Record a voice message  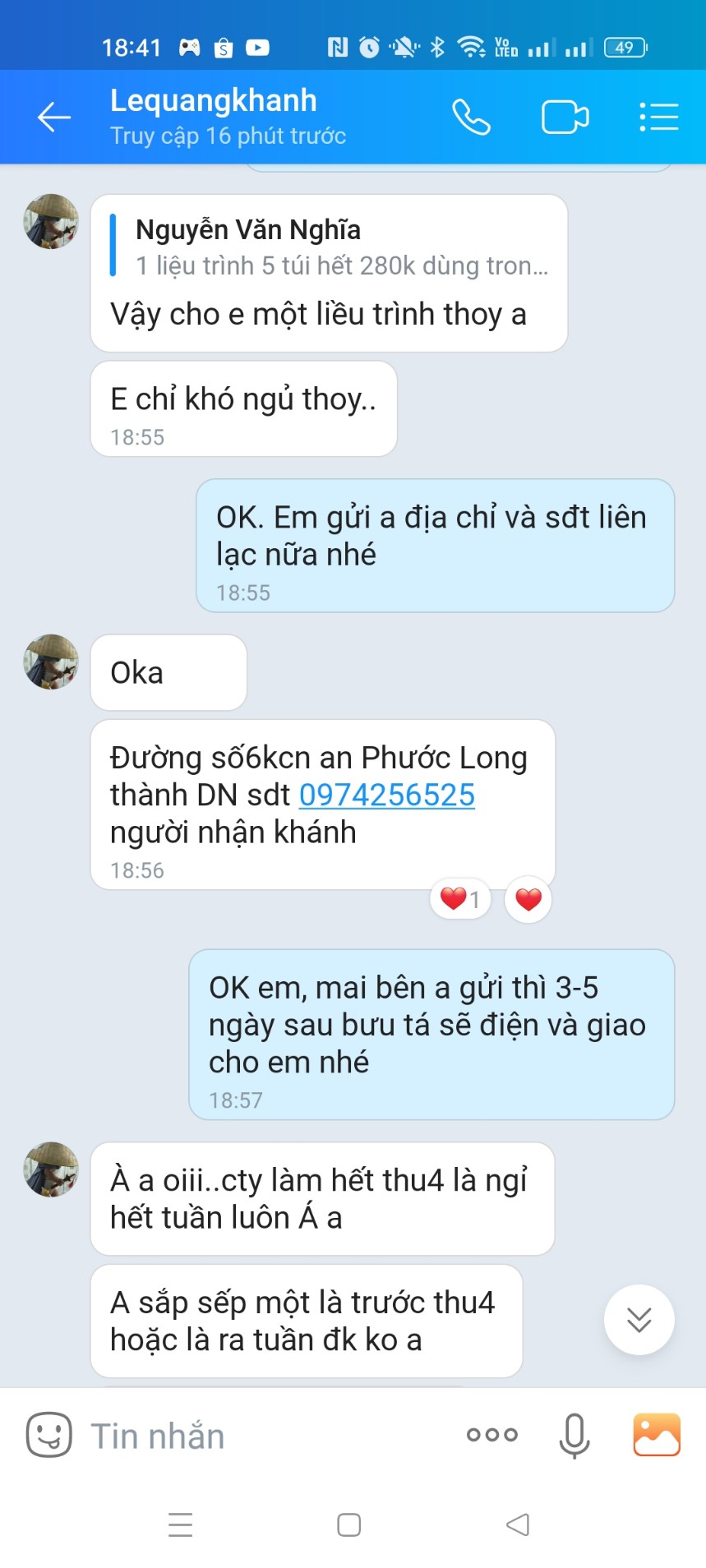(x=574, y=1435)
